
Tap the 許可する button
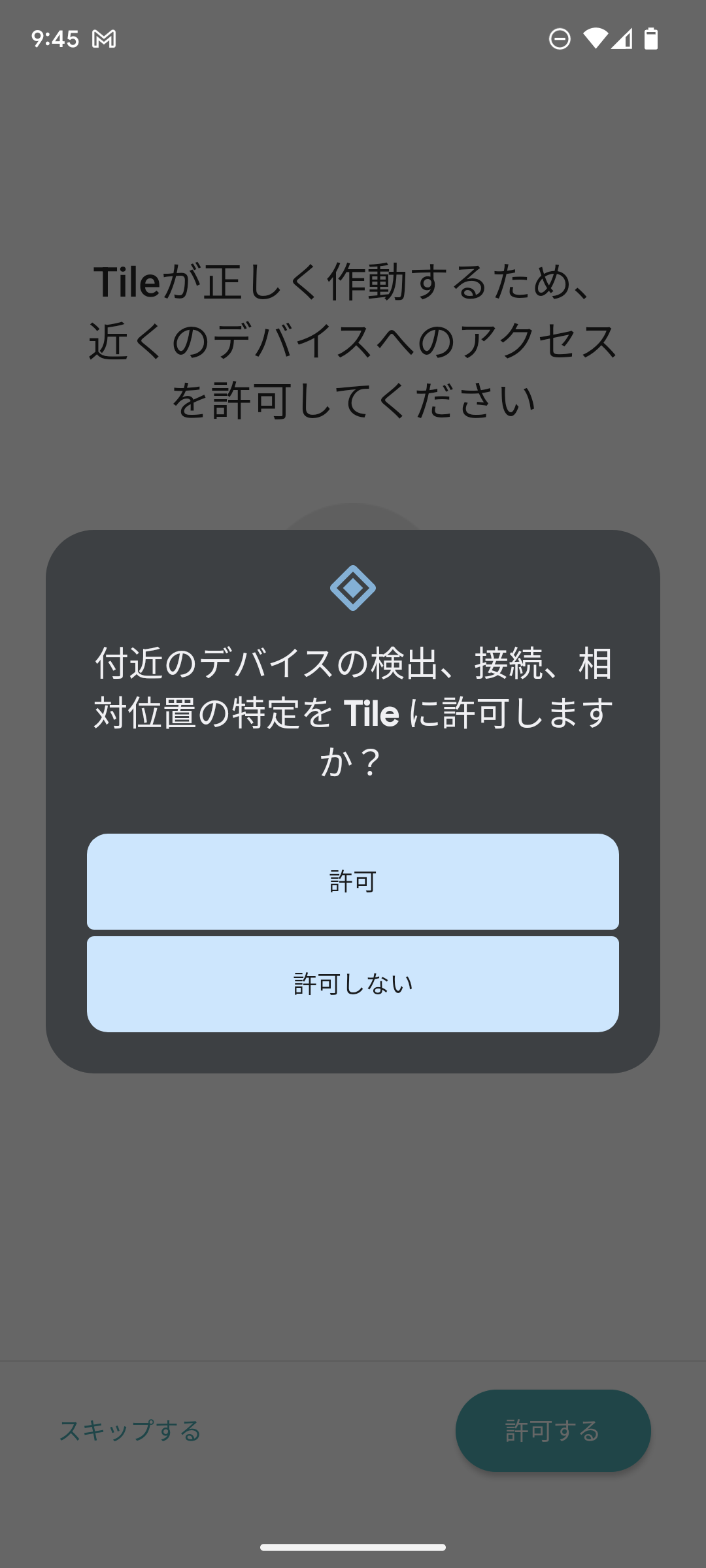pos(553,1430)
